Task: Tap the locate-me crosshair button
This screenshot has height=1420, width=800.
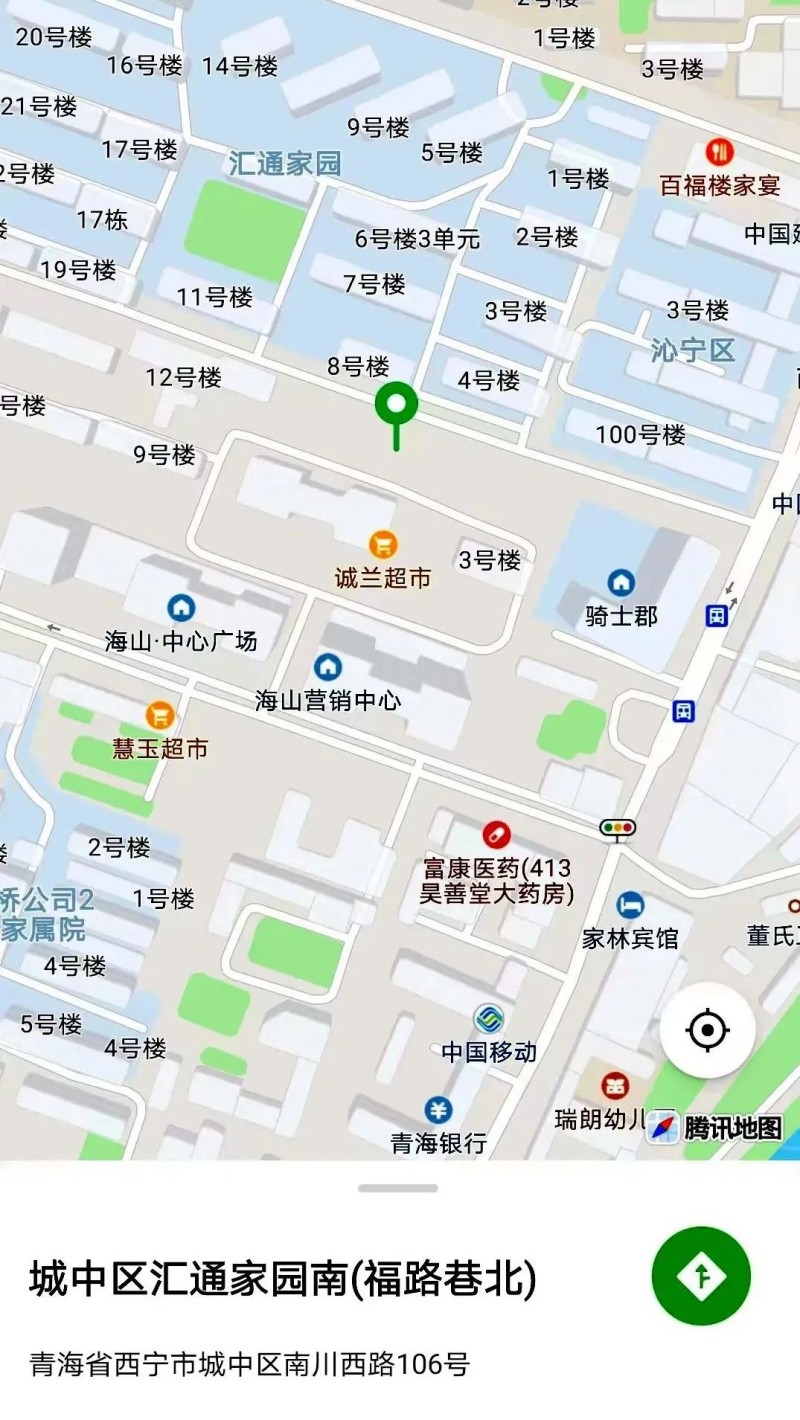Action: 708,1030
